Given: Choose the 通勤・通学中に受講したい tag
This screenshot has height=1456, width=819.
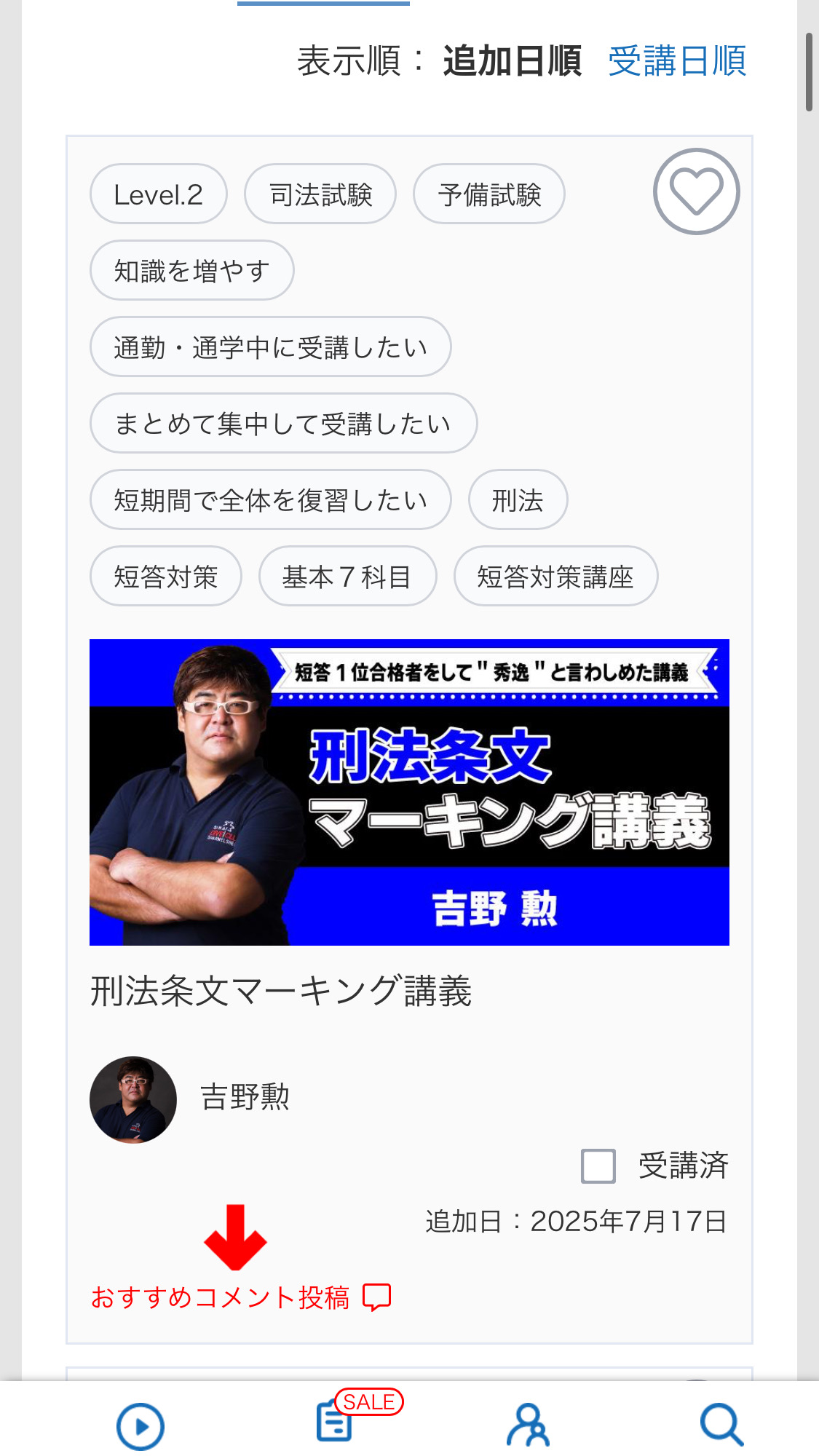Looking at the screenshot, I should pyautogui.click(x=271, y=347).
